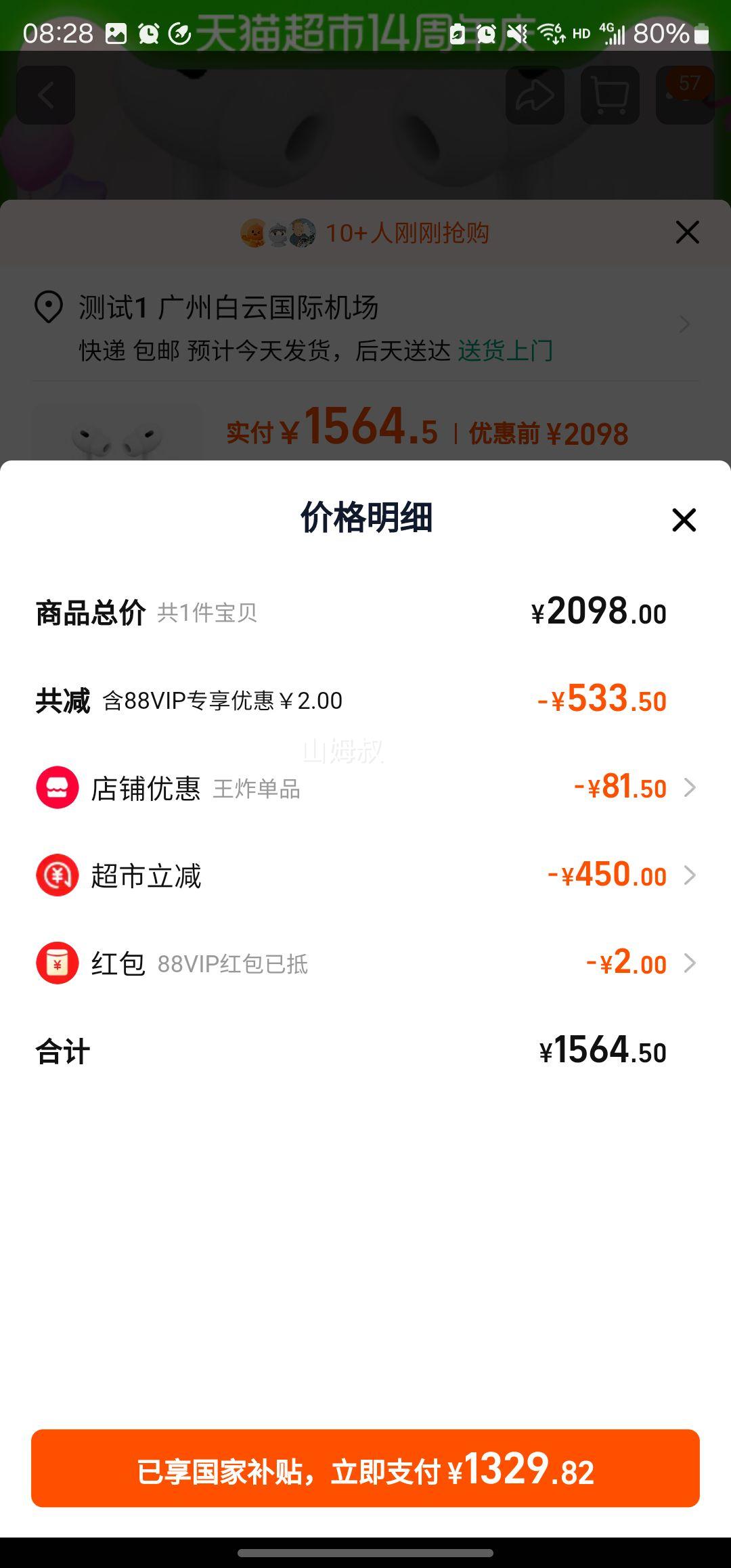Tap the share arrow icon
This screenshot has height=1568, width=731.
pos(534,95)
